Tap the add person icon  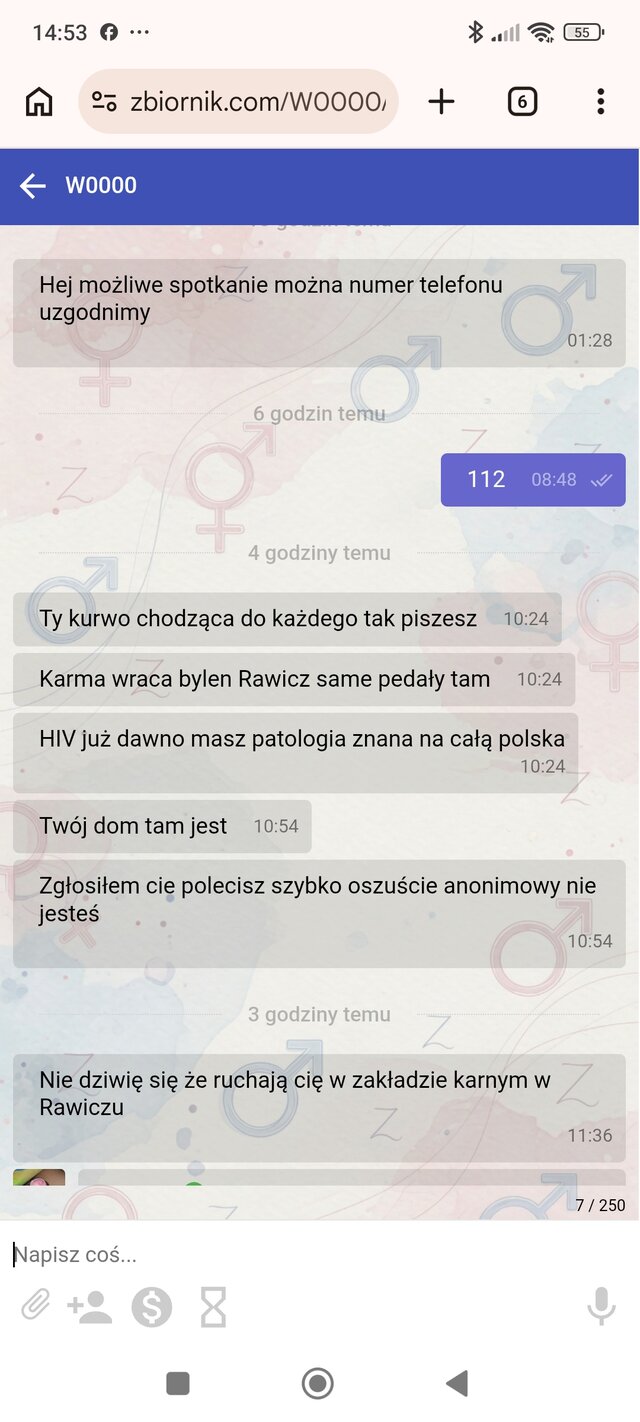click(90, 1306)
